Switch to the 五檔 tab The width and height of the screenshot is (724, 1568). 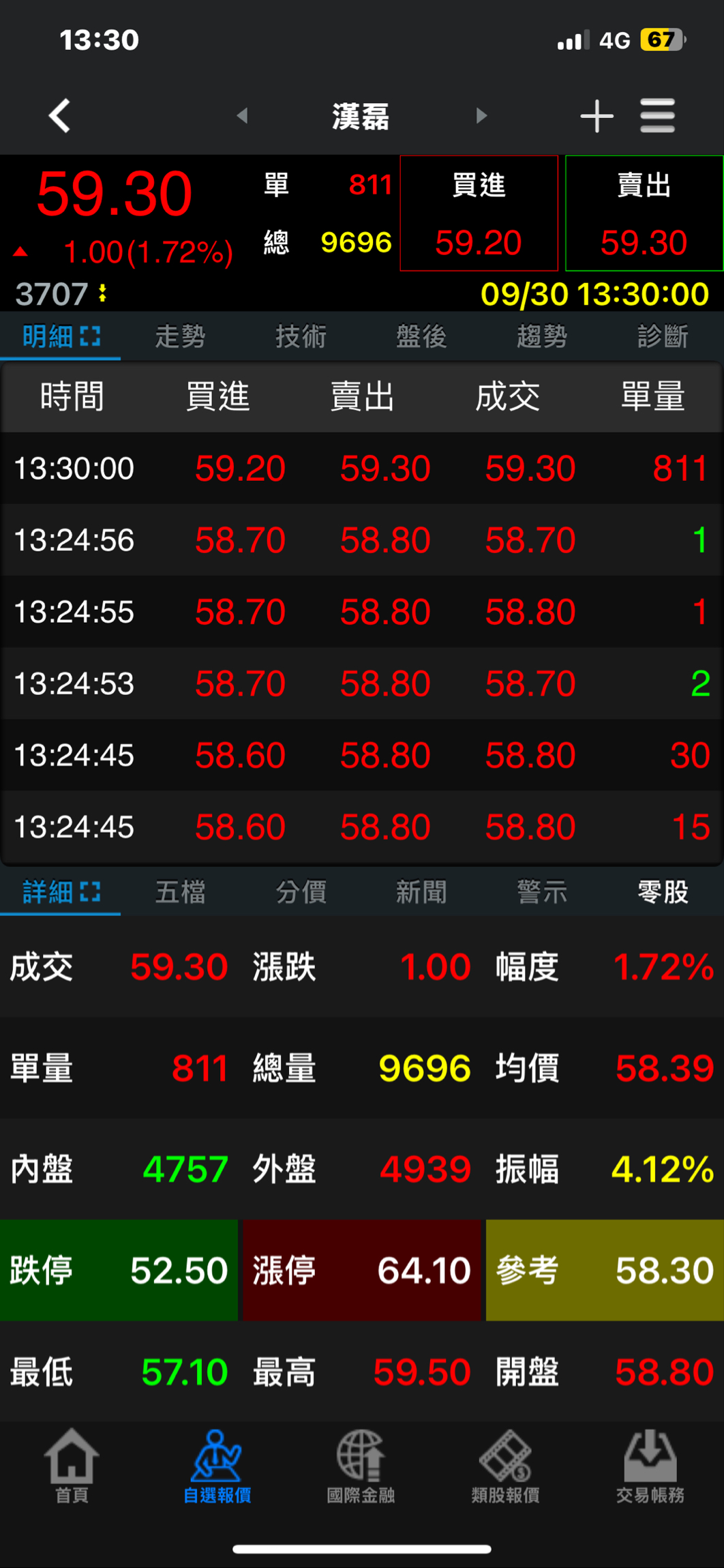[181, 892]
